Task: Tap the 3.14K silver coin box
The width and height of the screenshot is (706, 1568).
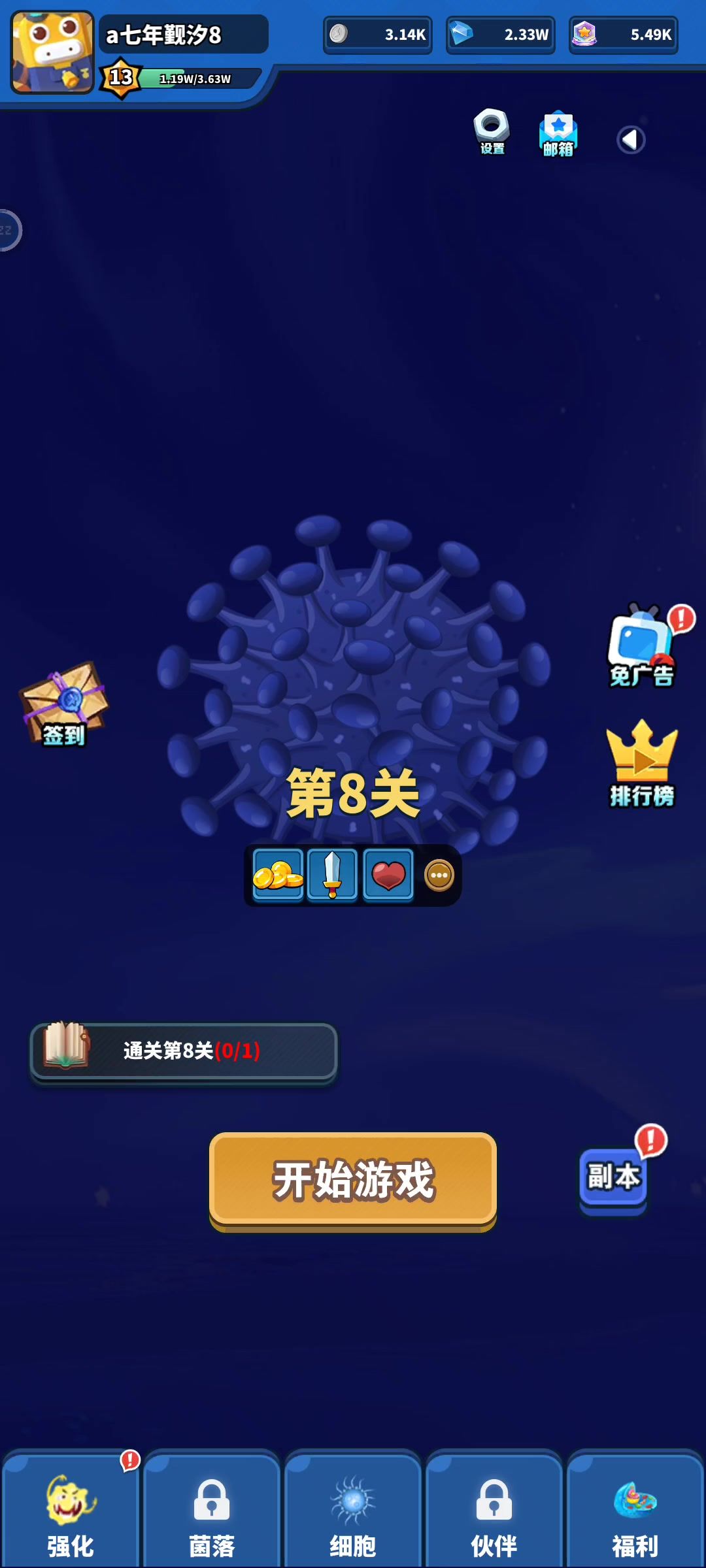Action: tap(378, 35)
